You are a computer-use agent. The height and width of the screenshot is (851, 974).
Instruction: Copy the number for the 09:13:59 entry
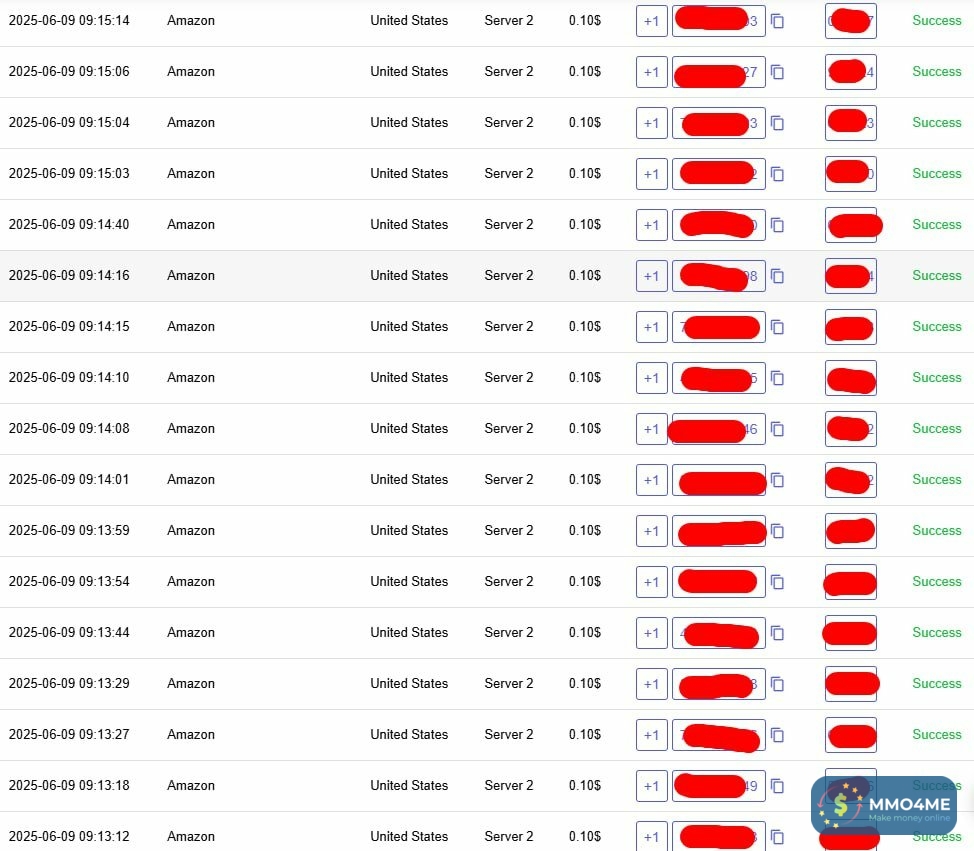pos(777,531)
